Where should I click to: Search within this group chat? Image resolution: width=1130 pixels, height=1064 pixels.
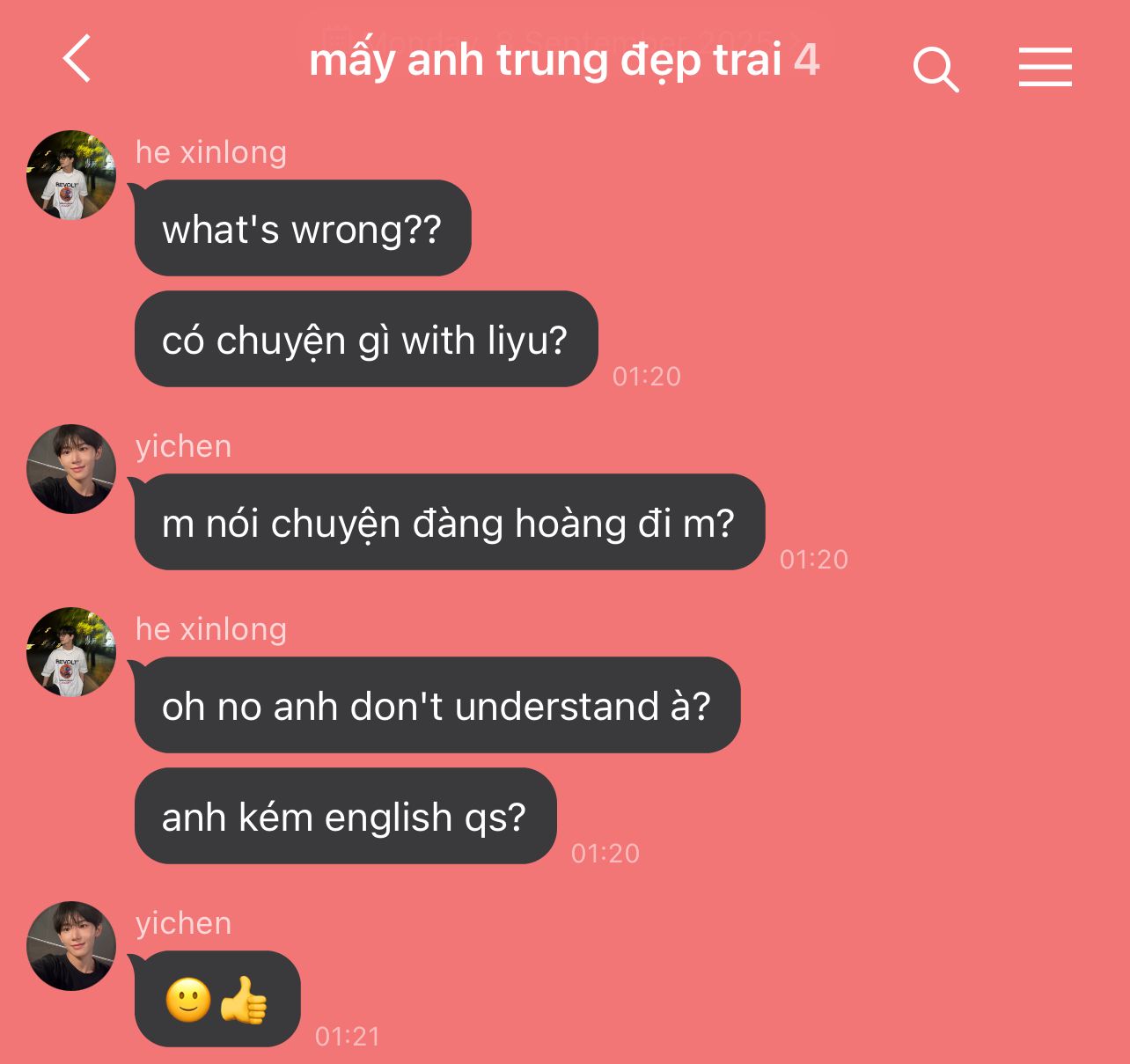click(935, 69)
